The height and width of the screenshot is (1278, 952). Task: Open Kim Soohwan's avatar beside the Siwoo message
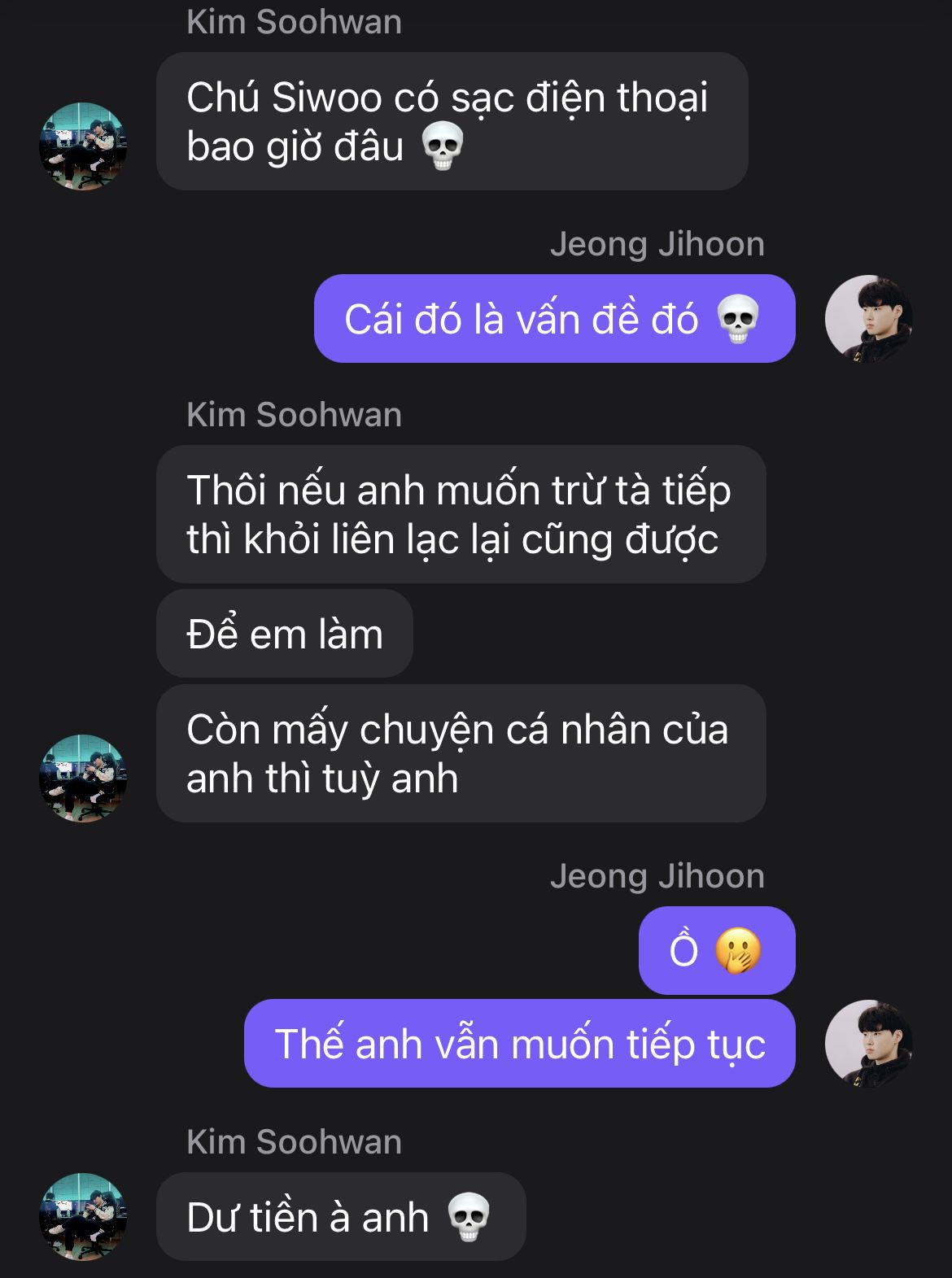pos(83,146)
